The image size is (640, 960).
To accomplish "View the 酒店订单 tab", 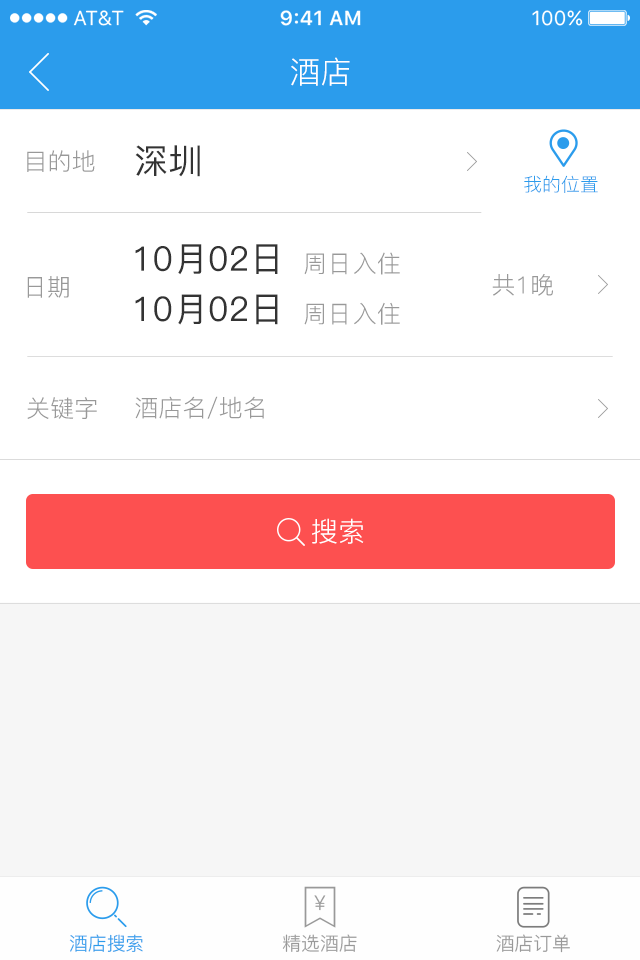I will tap(533, 920).
